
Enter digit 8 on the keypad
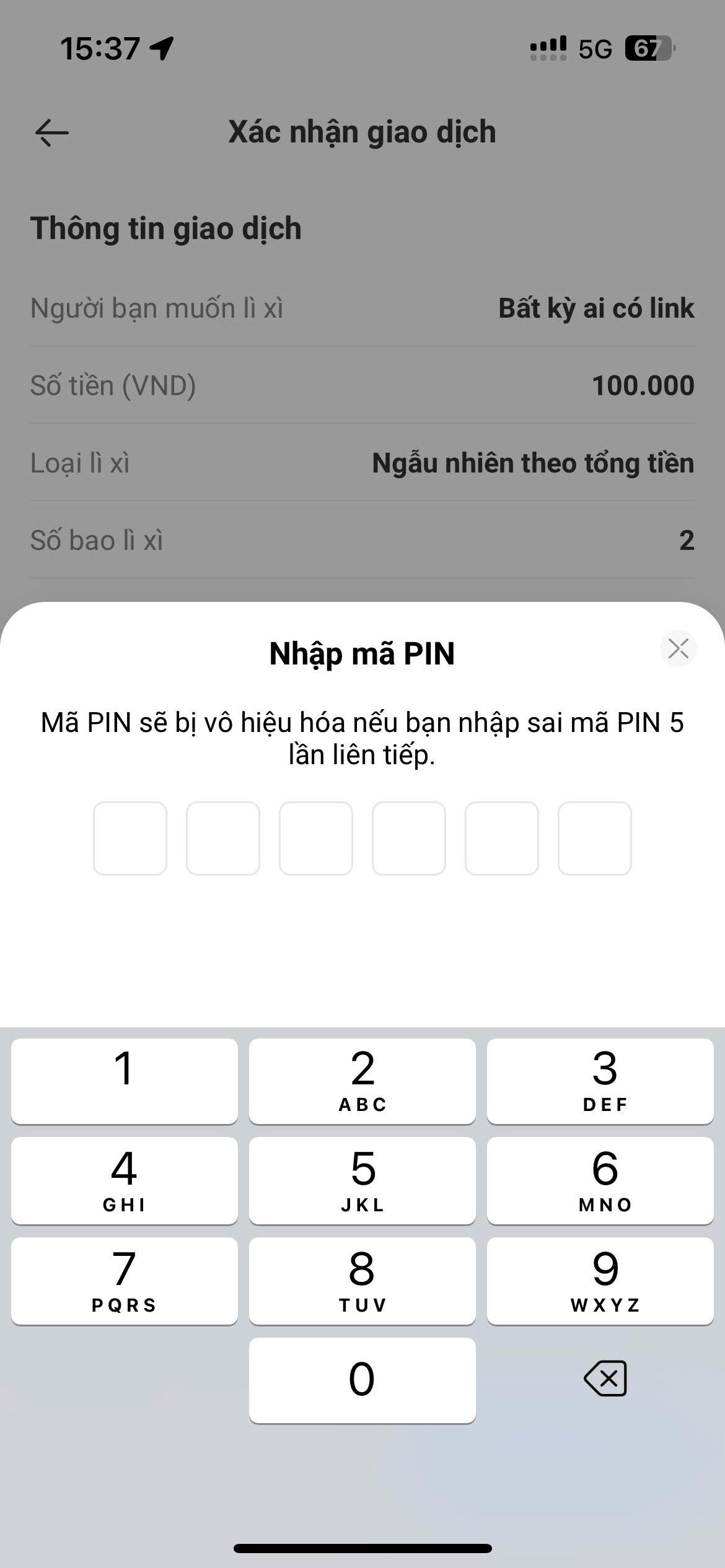[x=362, y=1281]
